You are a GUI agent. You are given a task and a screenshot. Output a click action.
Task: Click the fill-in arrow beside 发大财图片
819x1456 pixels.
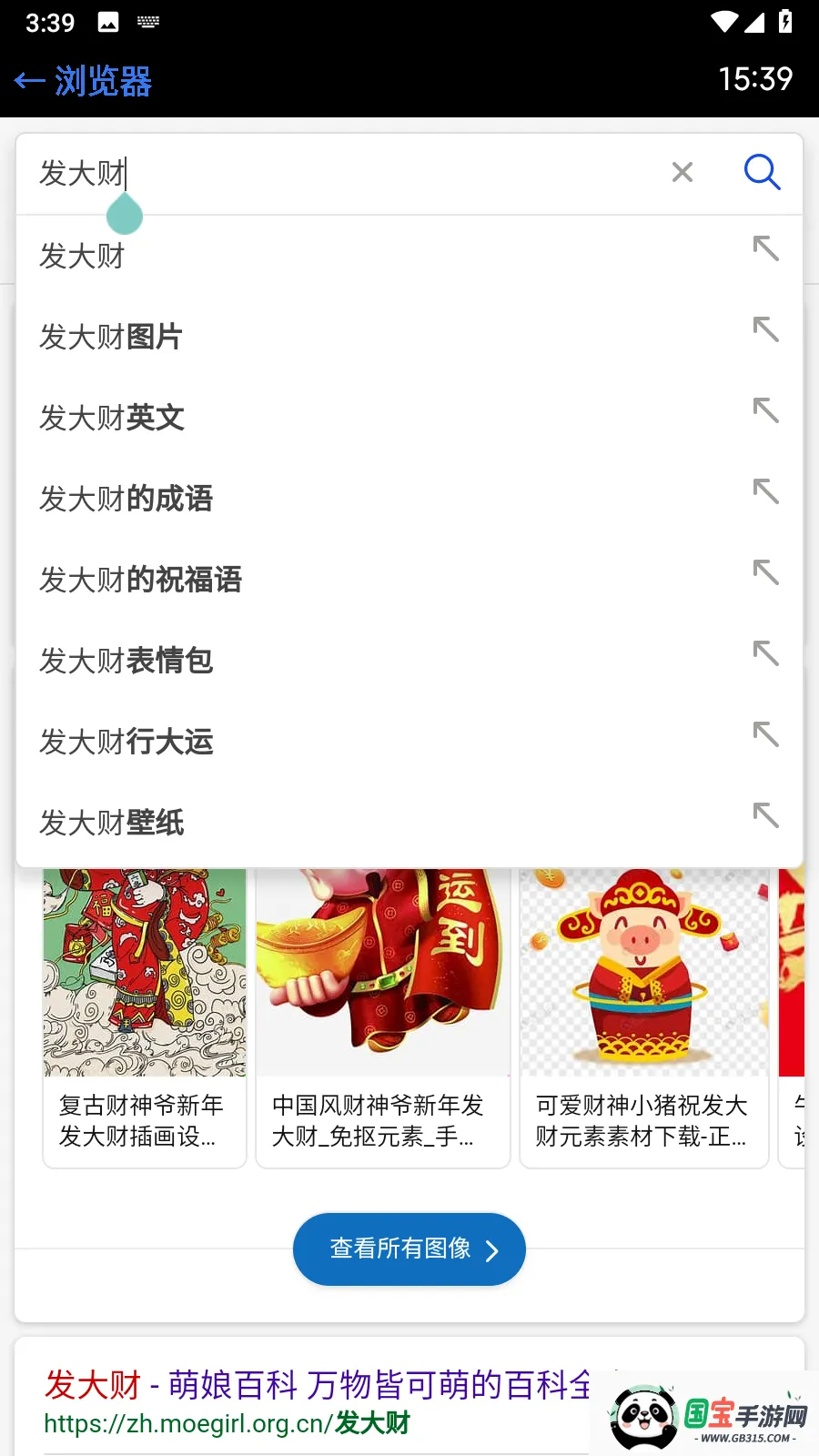coord(765,329)
